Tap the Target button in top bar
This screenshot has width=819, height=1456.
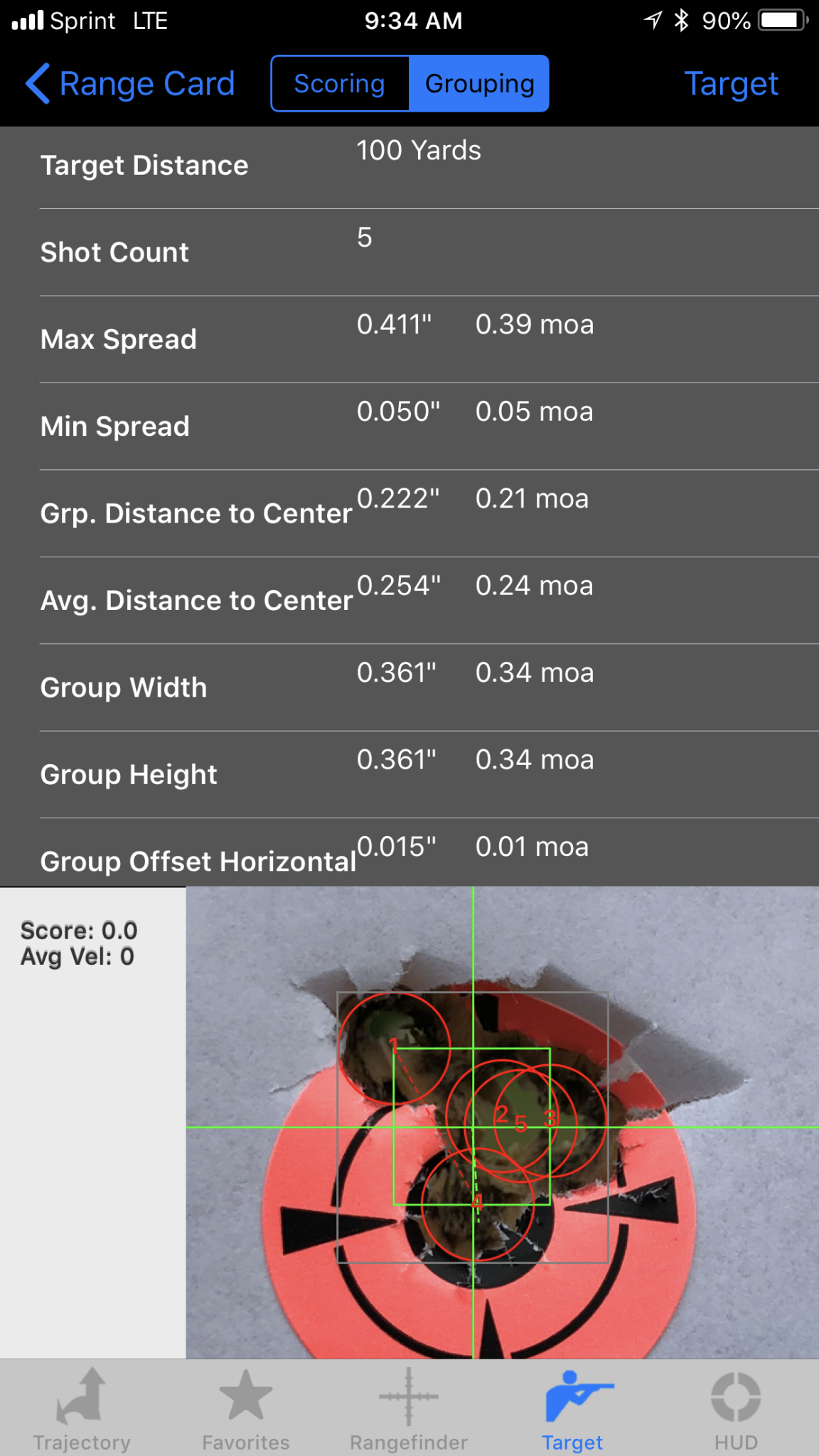[x=731, y=84]
